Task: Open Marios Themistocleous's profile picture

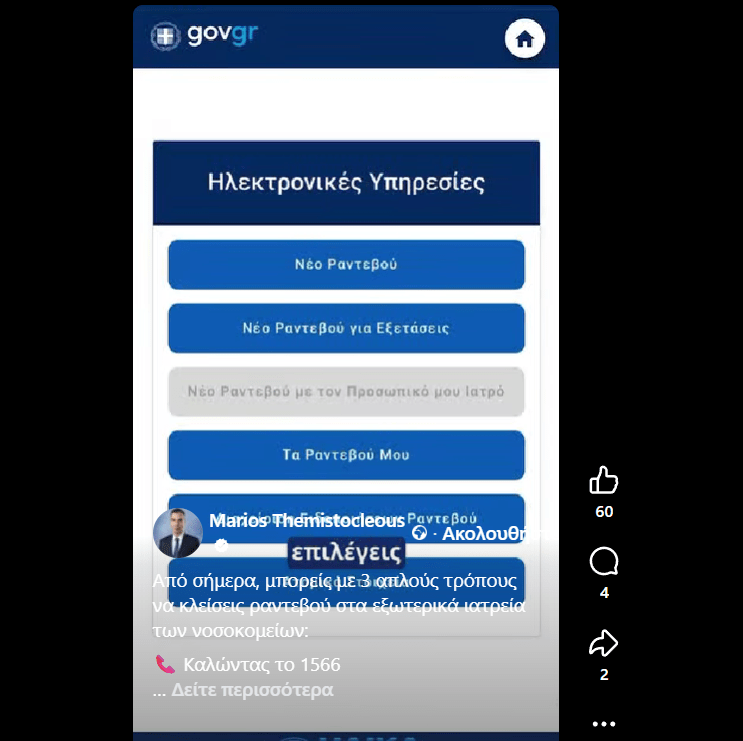Action: point(178,532)
